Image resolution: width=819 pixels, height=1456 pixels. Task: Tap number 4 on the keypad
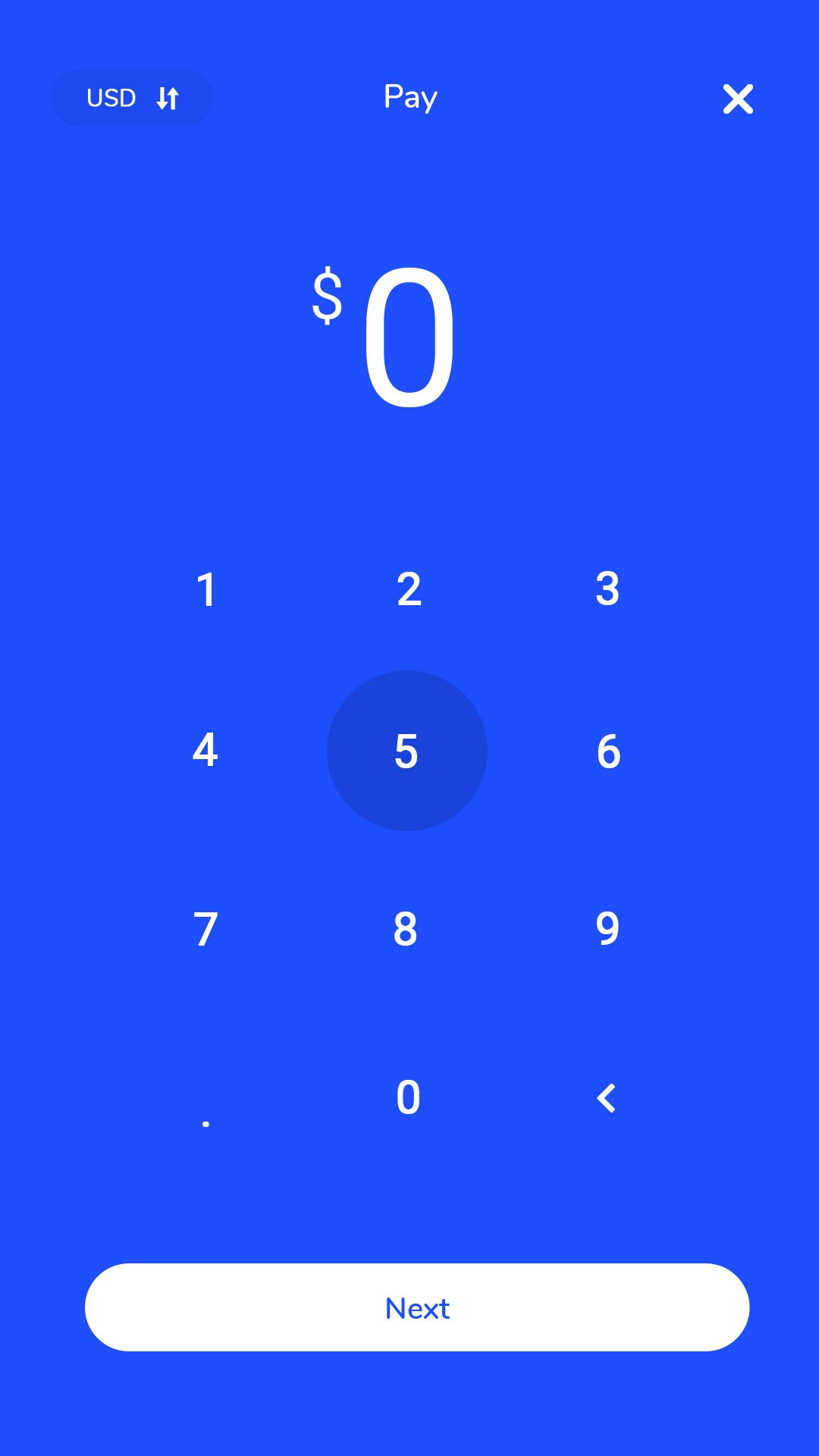205,752
